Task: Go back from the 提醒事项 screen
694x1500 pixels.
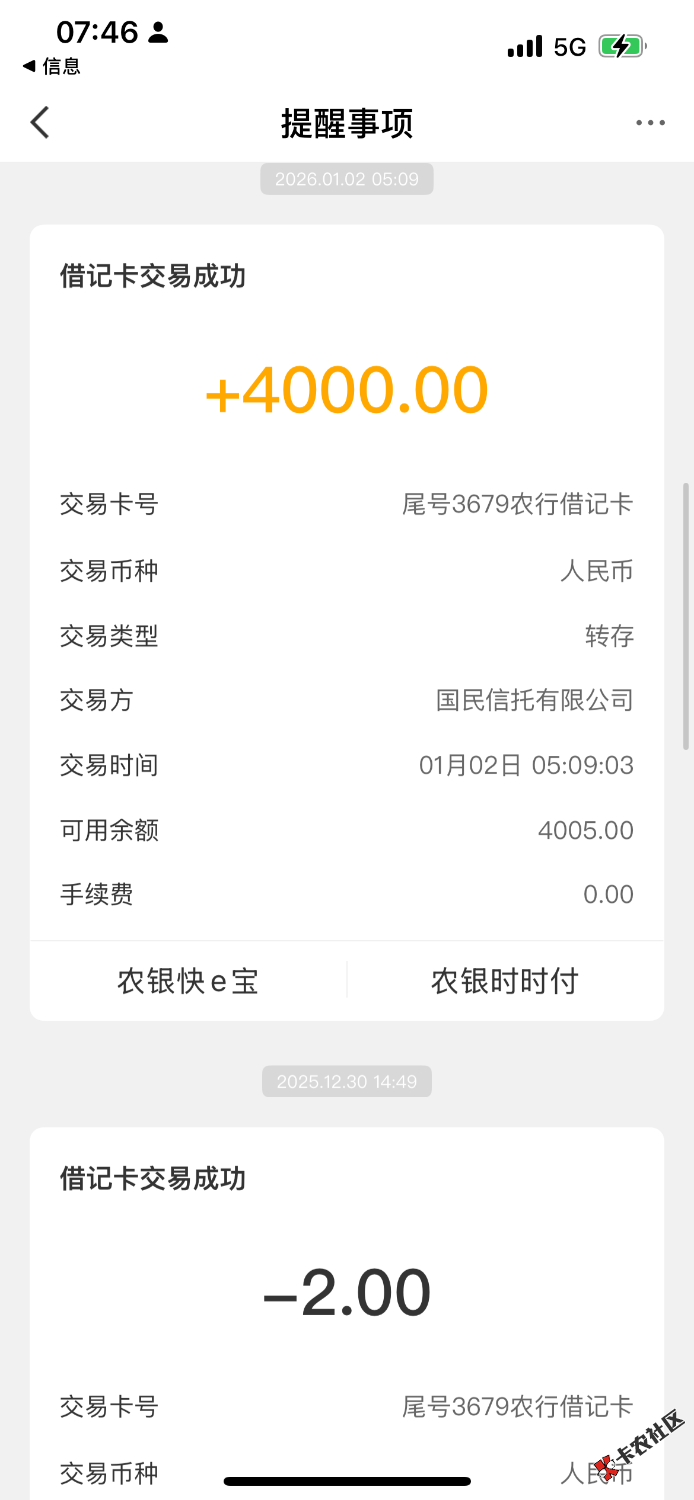Action: click(40, 123)
